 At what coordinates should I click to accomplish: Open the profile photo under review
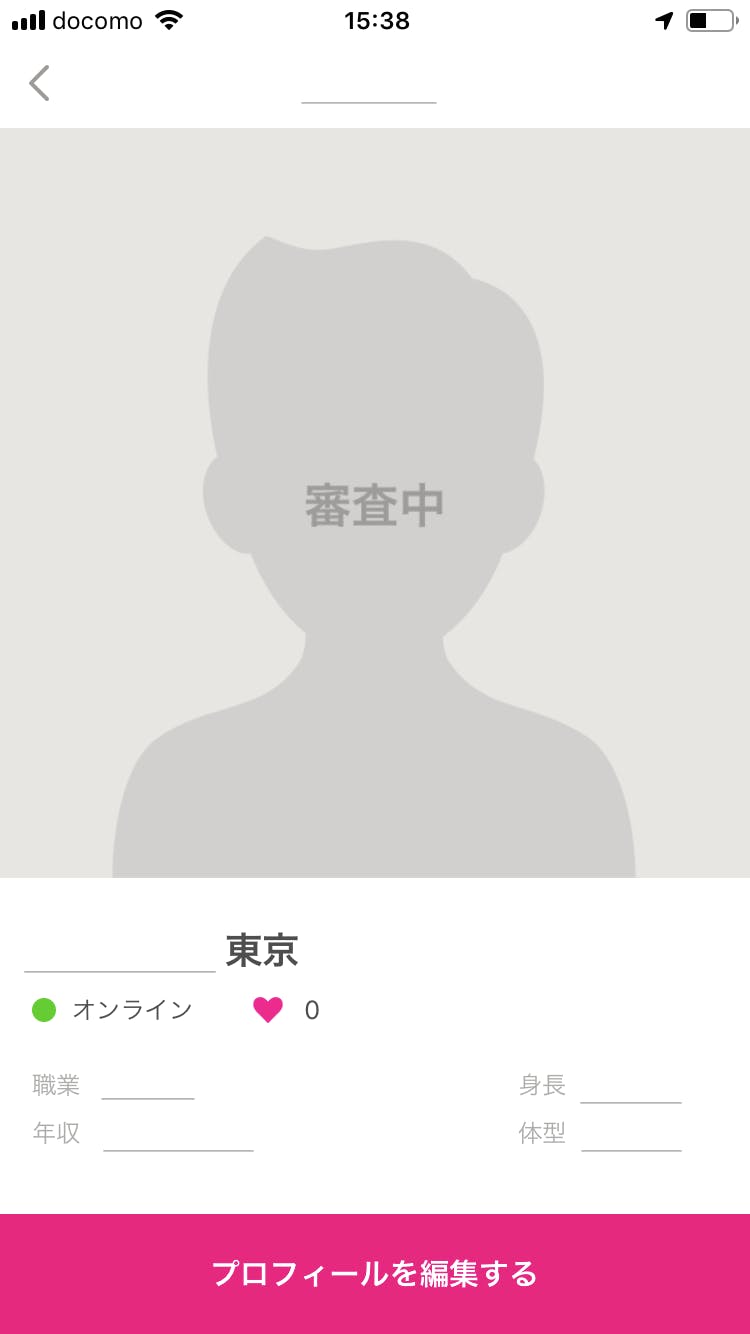pyautogui.click(x=375, y=503)
